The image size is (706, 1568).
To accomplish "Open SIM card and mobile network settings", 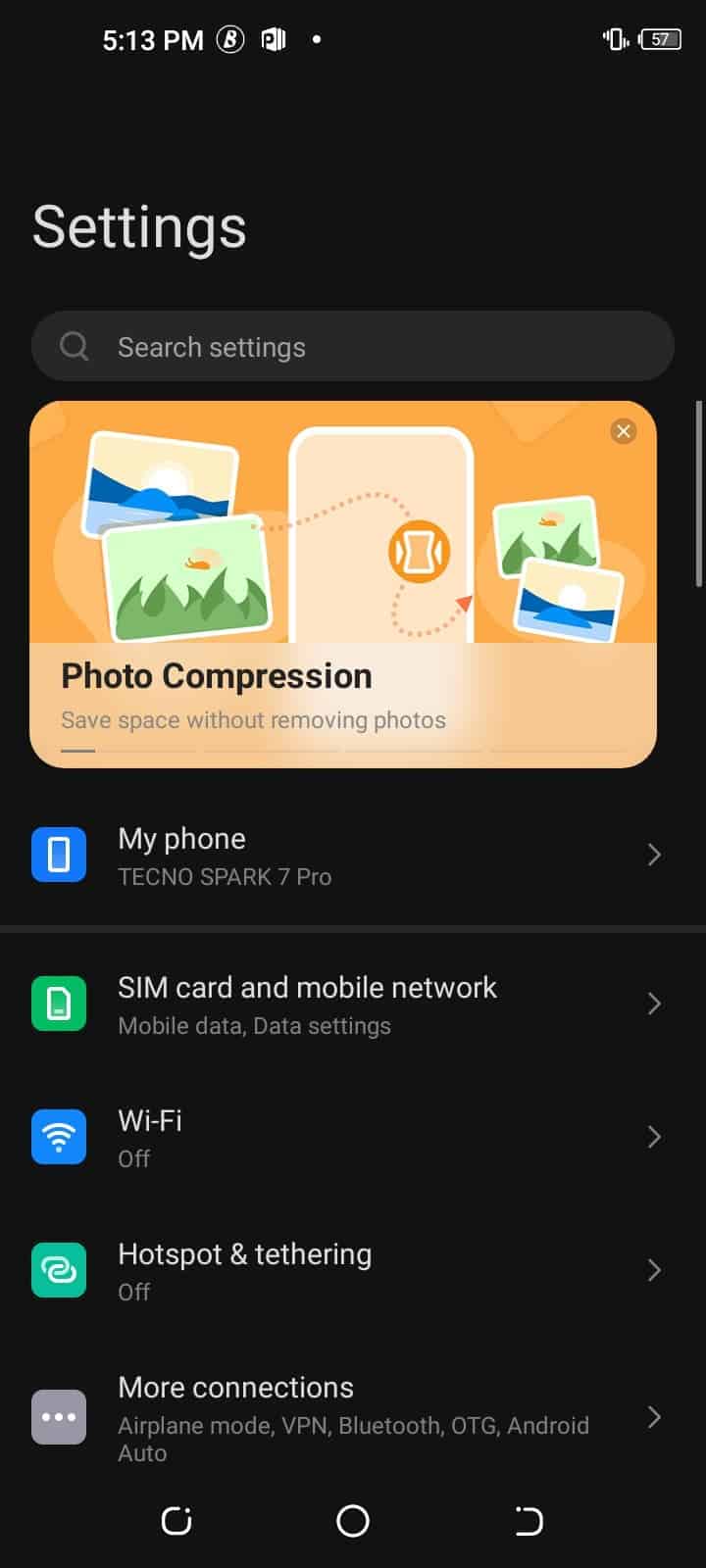I will pos(353,1004).
